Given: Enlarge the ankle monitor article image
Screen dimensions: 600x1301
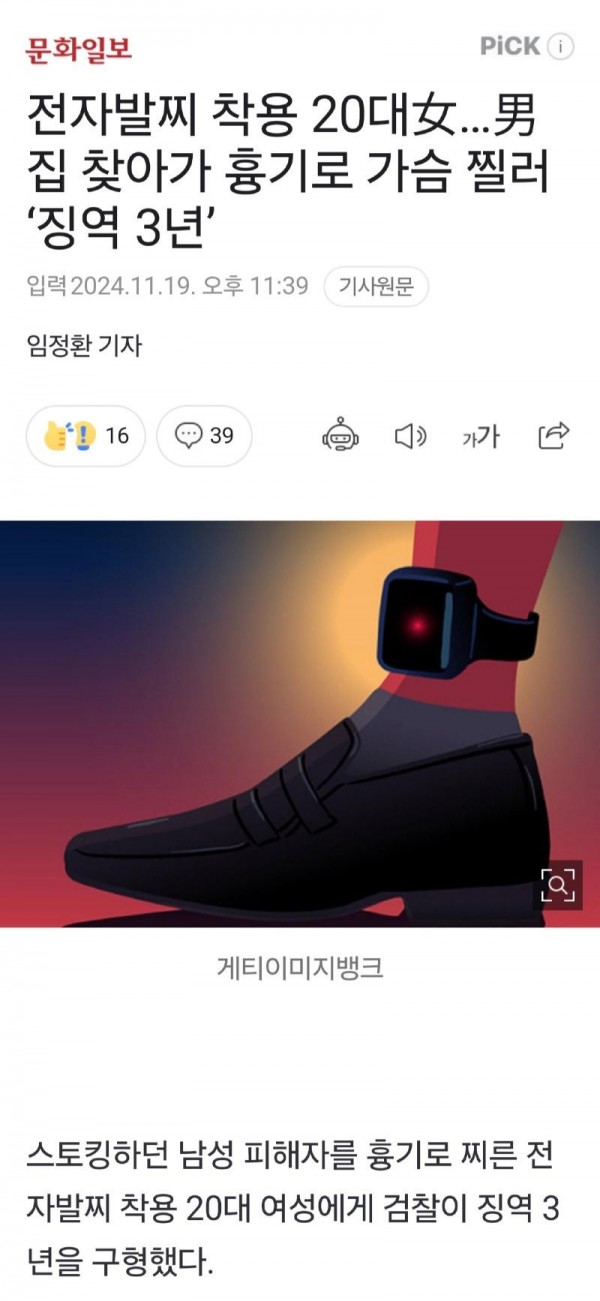Looking at the screenshot, I should (x=559, y=883).
